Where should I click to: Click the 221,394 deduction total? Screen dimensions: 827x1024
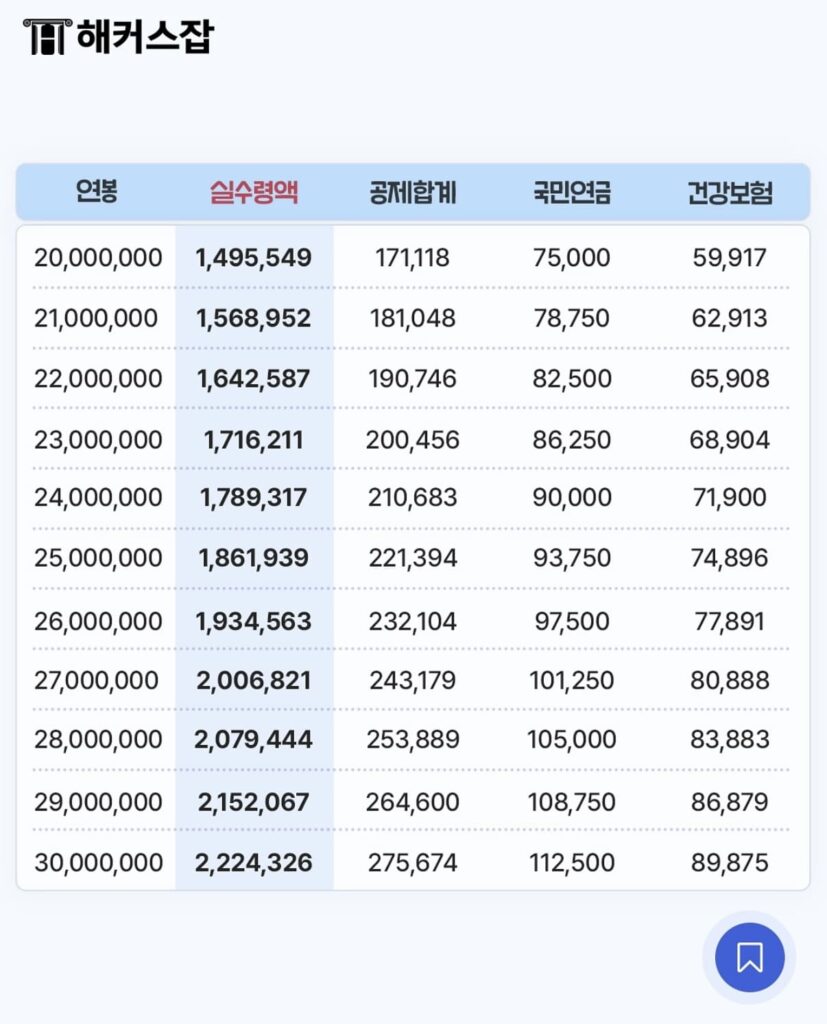pos(411,558)
